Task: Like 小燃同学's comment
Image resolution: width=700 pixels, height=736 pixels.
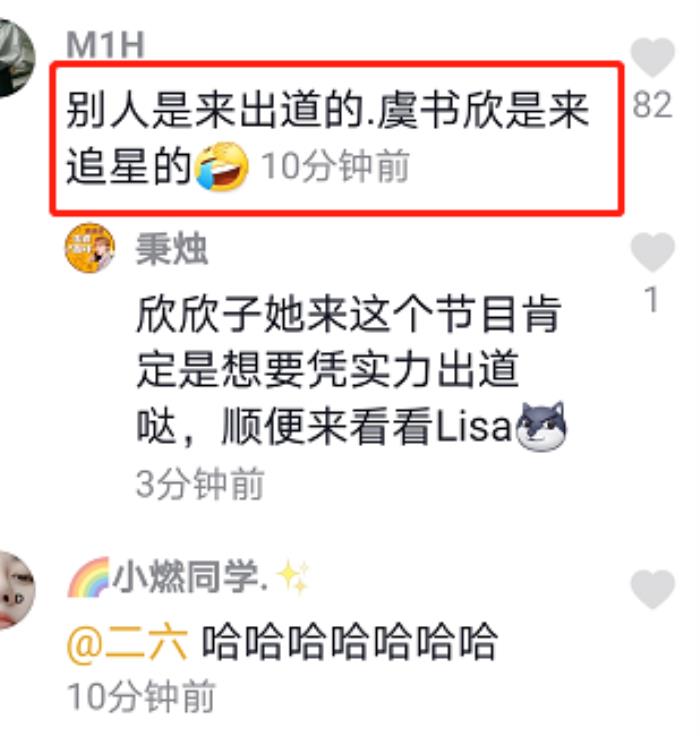Action: click(654, 590)
